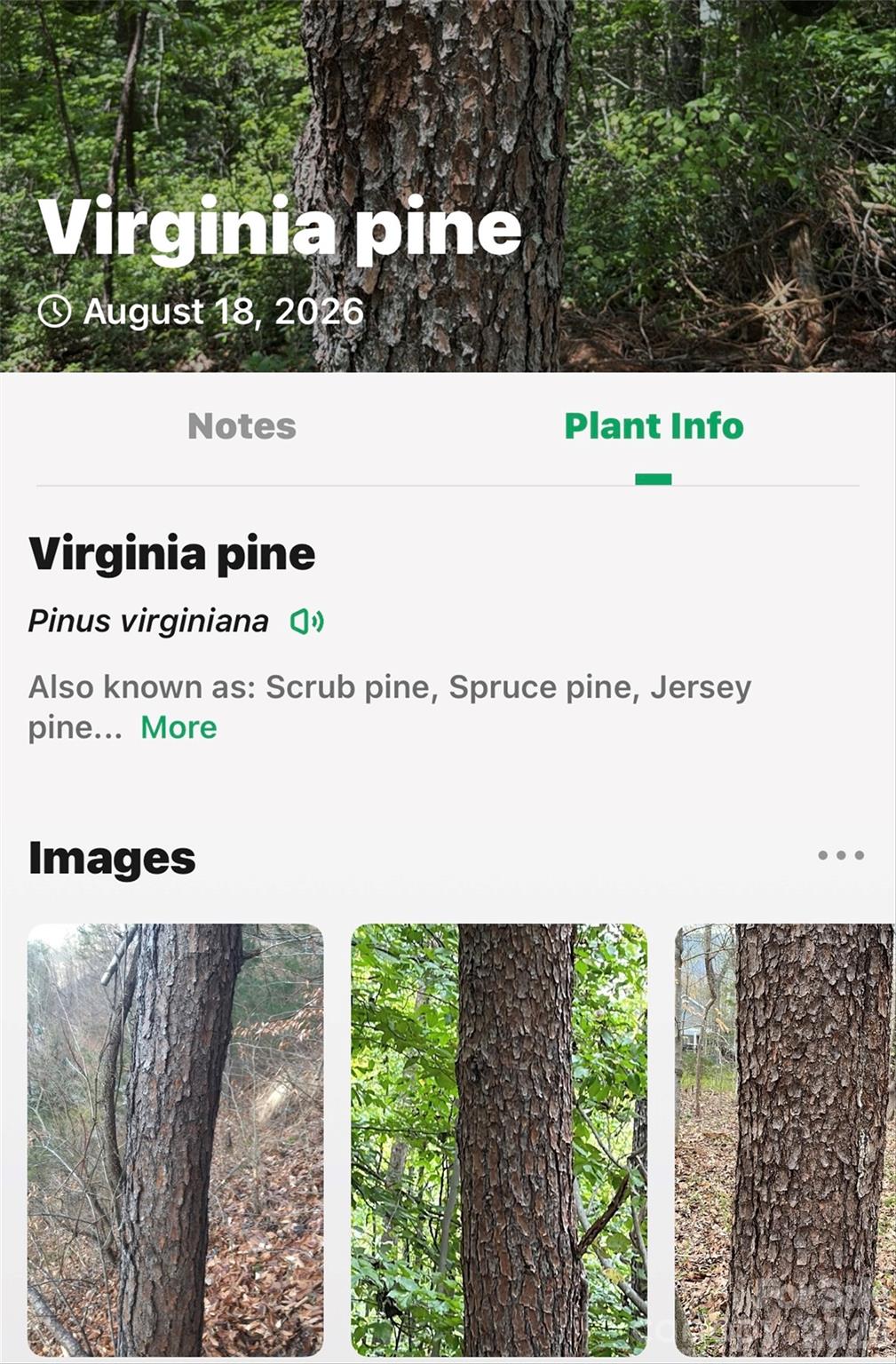
Task: Open the three-dot menu beside Images
Action: [x=841, y=855]
